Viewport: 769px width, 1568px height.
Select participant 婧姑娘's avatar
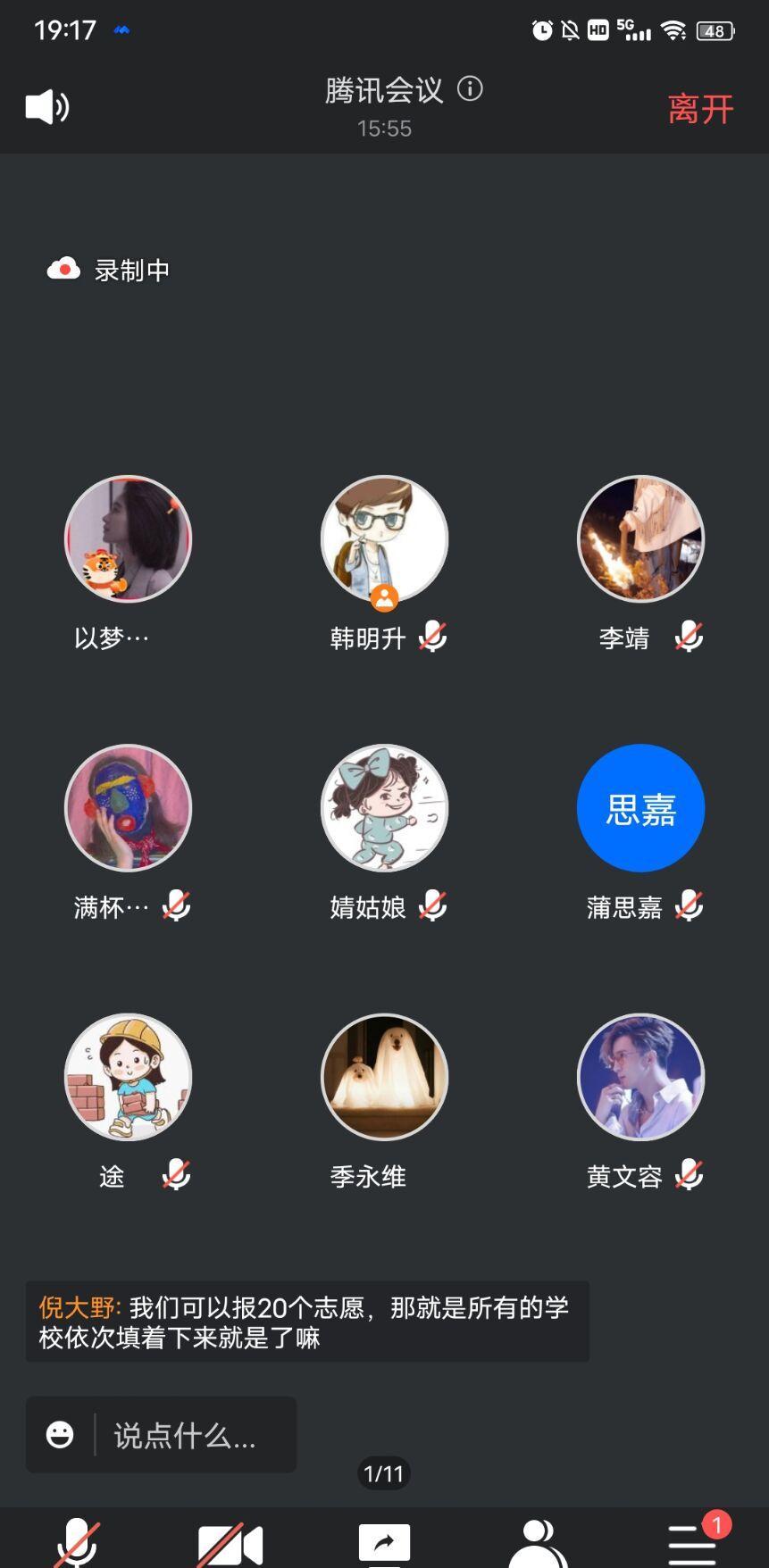click(x=384, y=808)
